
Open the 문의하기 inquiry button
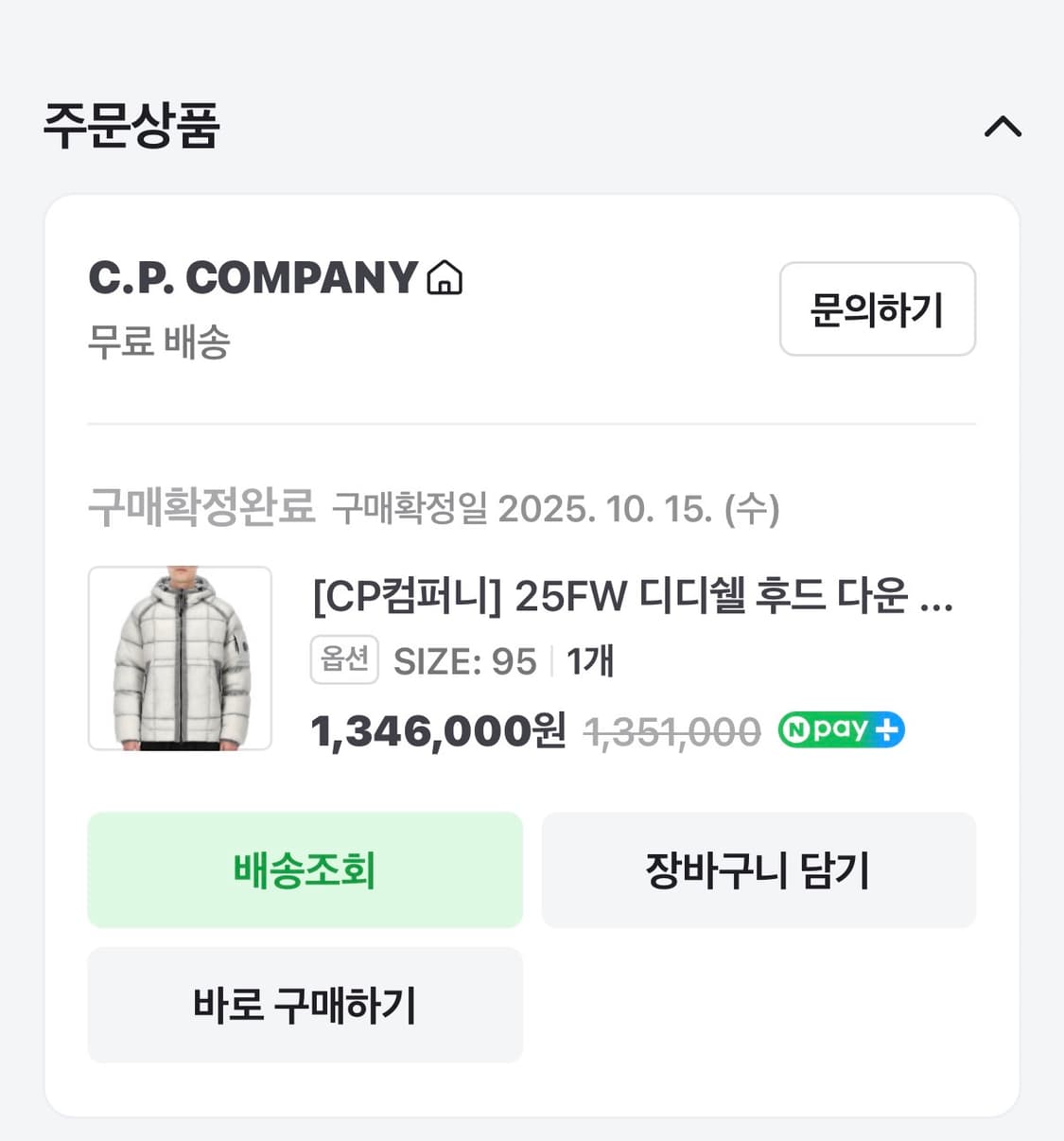pyautogui.click(x=877, y=310)
